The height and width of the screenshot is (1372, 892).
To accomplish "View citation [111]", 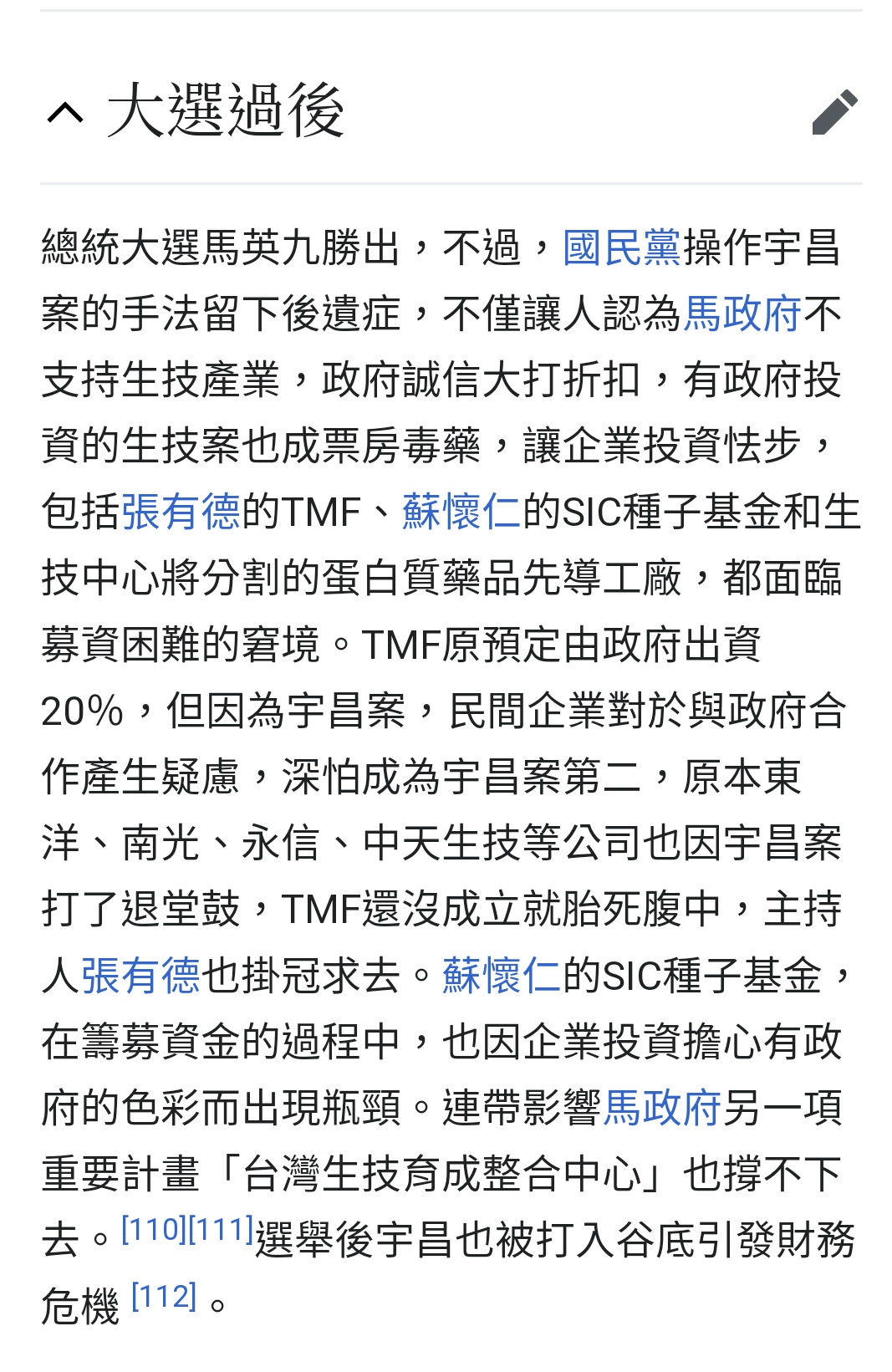I will (221, 1230).
